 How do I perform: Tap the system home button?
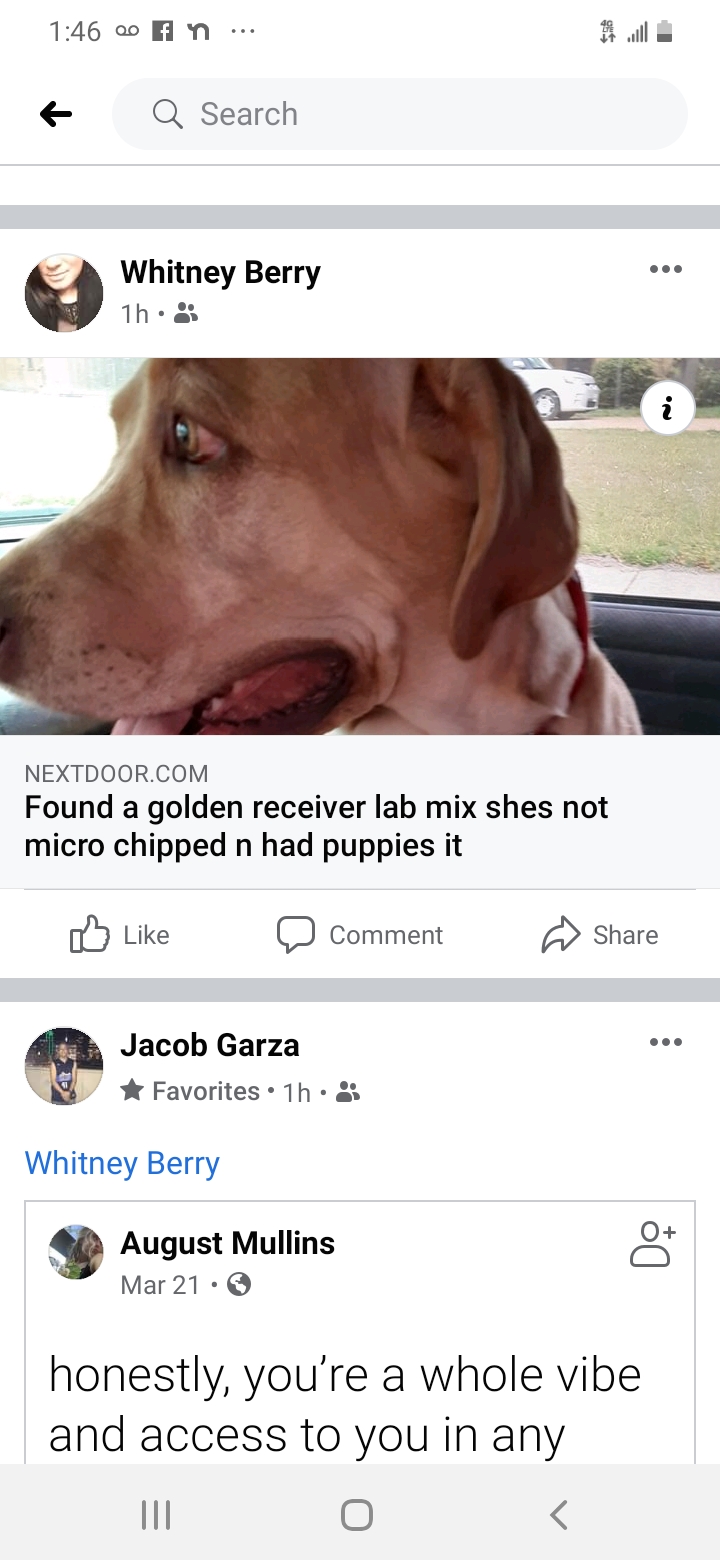357,1514
